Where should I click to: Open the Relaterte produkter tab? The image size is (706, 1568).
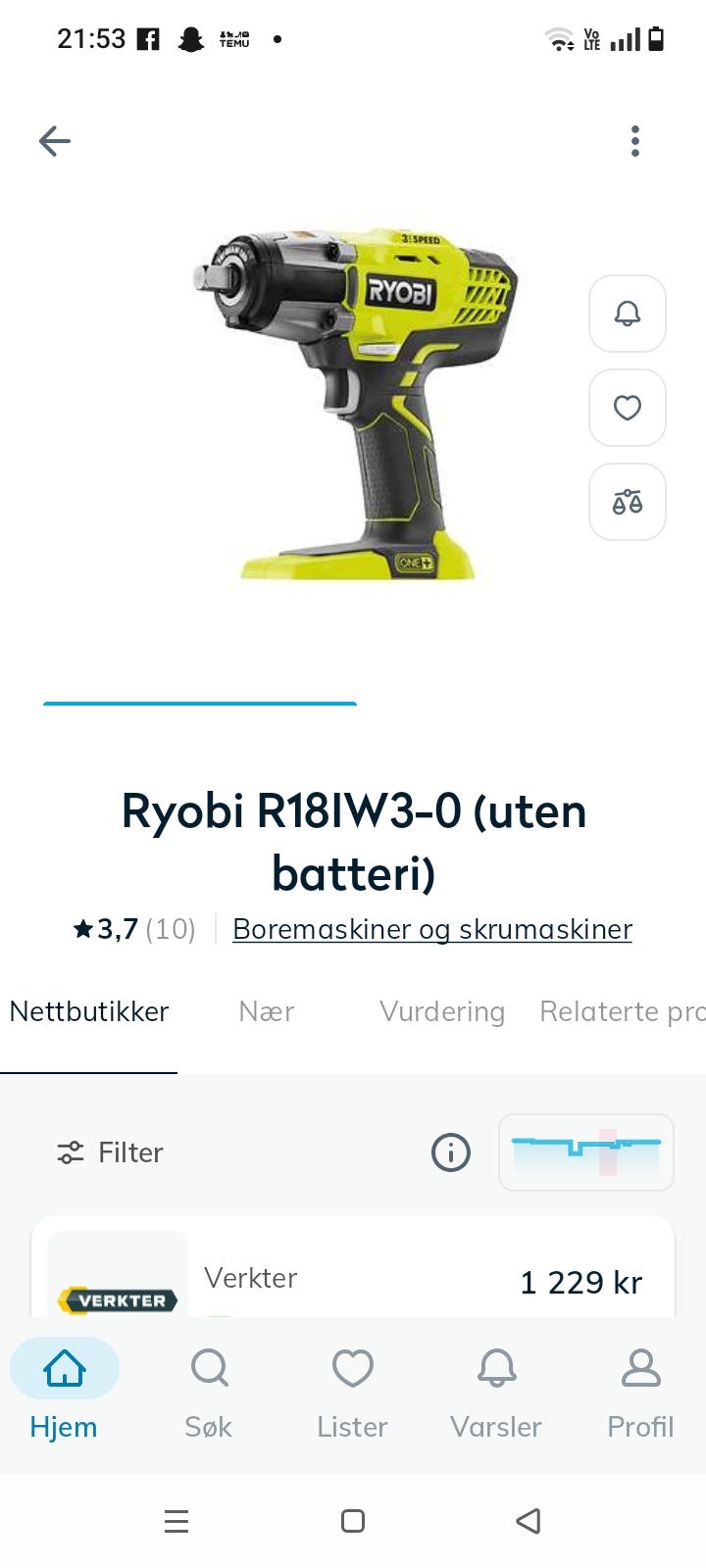pyautogui.click(x=622, y=1011)
